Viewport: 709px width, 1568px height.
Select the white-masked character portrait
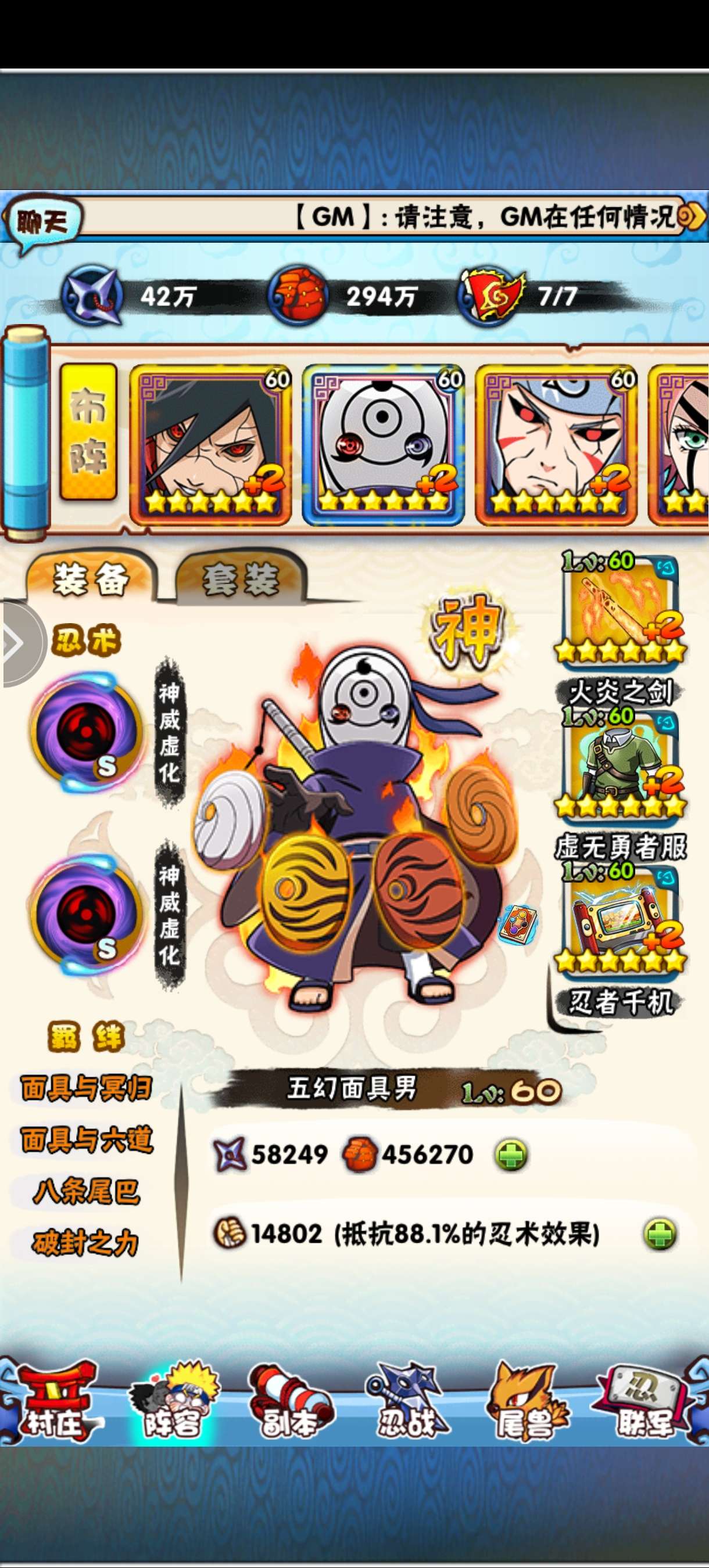pyautogui.click(x=383, y=443)
